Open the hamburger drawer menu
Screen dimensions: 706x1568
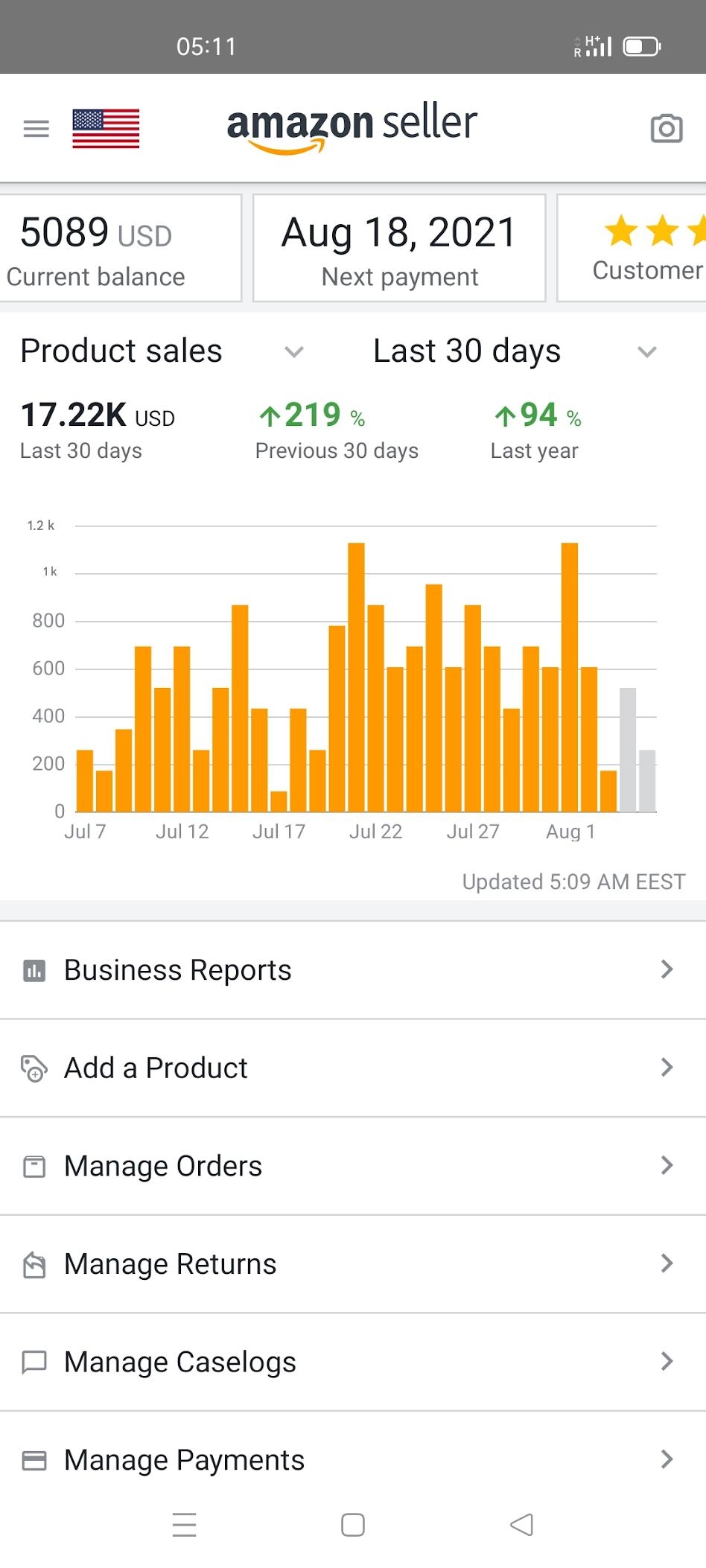point(36,129)
